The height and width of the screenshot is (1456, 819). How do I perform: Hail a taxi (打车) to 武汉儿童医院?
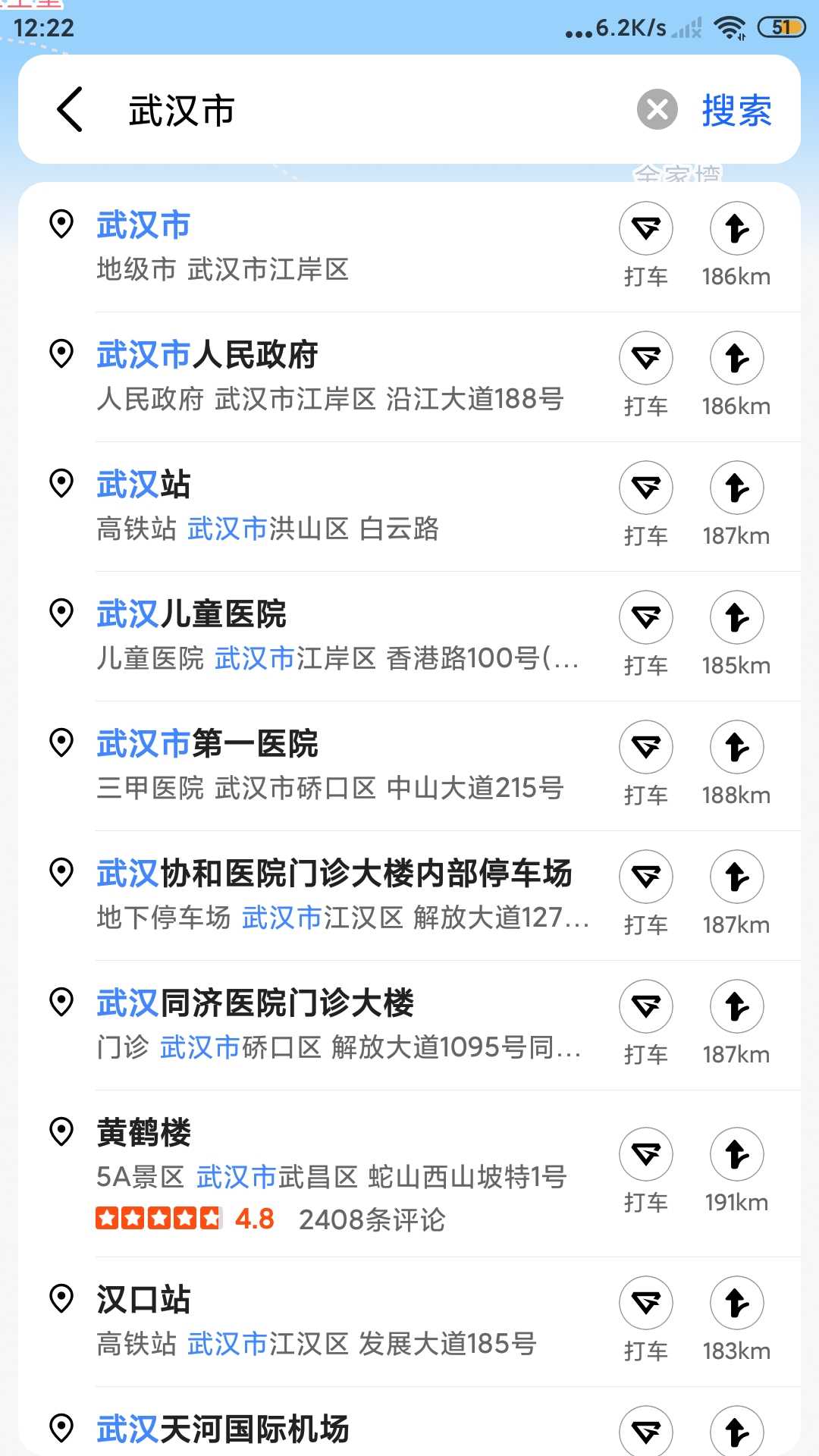point(646,634)
